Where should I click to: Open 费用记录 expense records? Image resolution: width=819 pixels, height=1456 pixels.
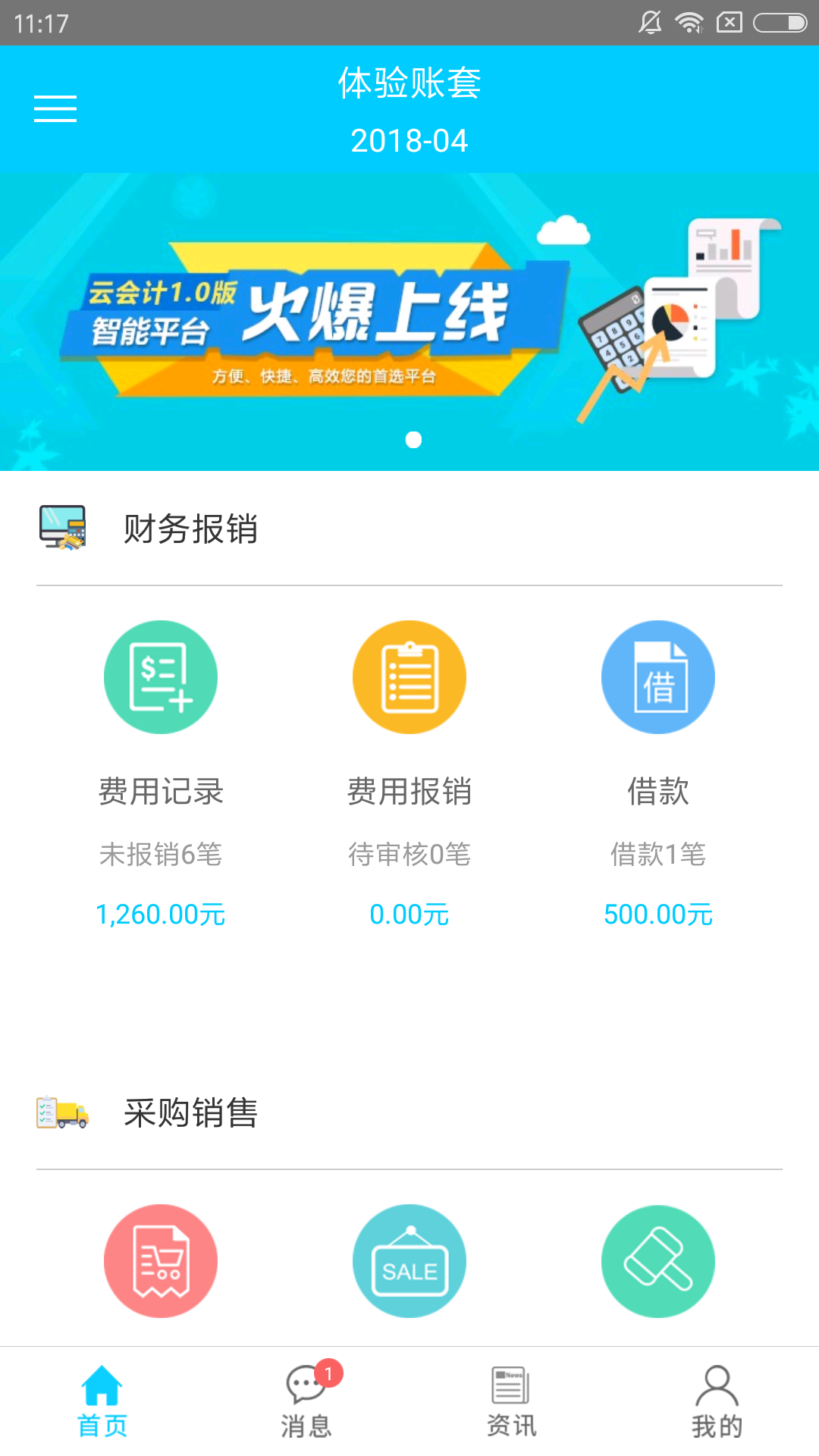click(x=161, y=677)
